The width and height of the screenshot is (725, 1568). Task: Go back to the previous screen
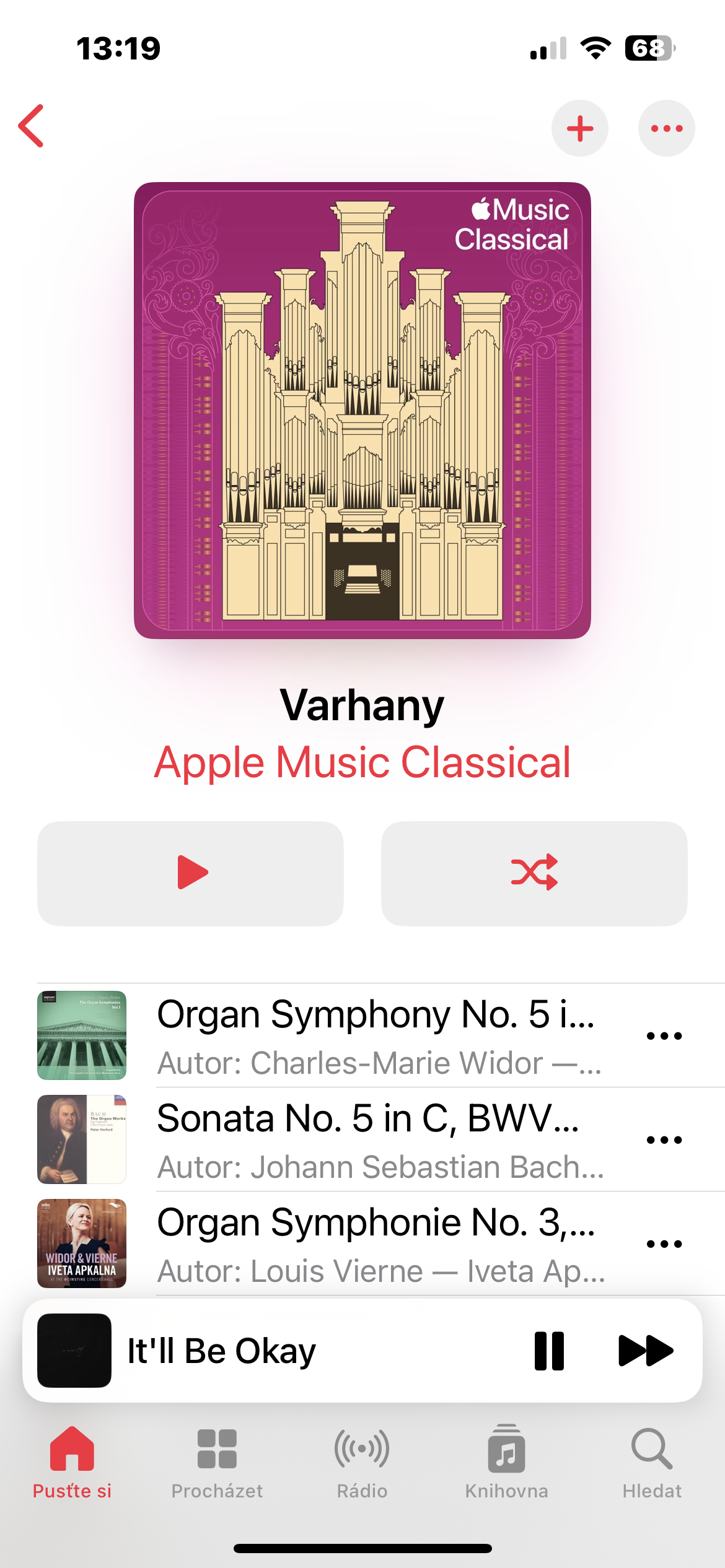(32, 126)
